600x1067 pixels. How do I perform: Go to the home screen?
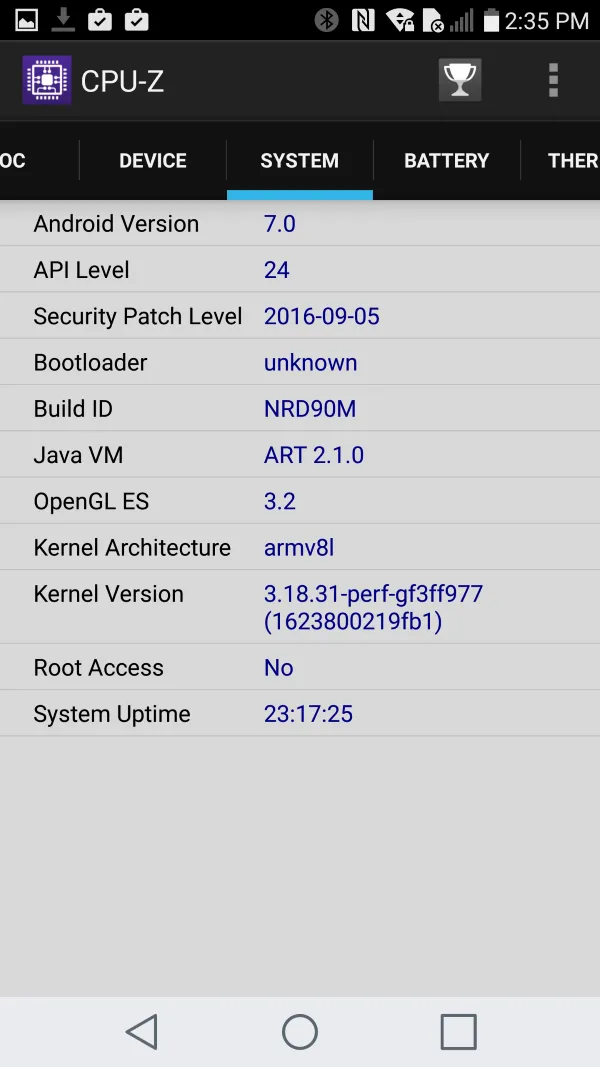coord(300,1031)
